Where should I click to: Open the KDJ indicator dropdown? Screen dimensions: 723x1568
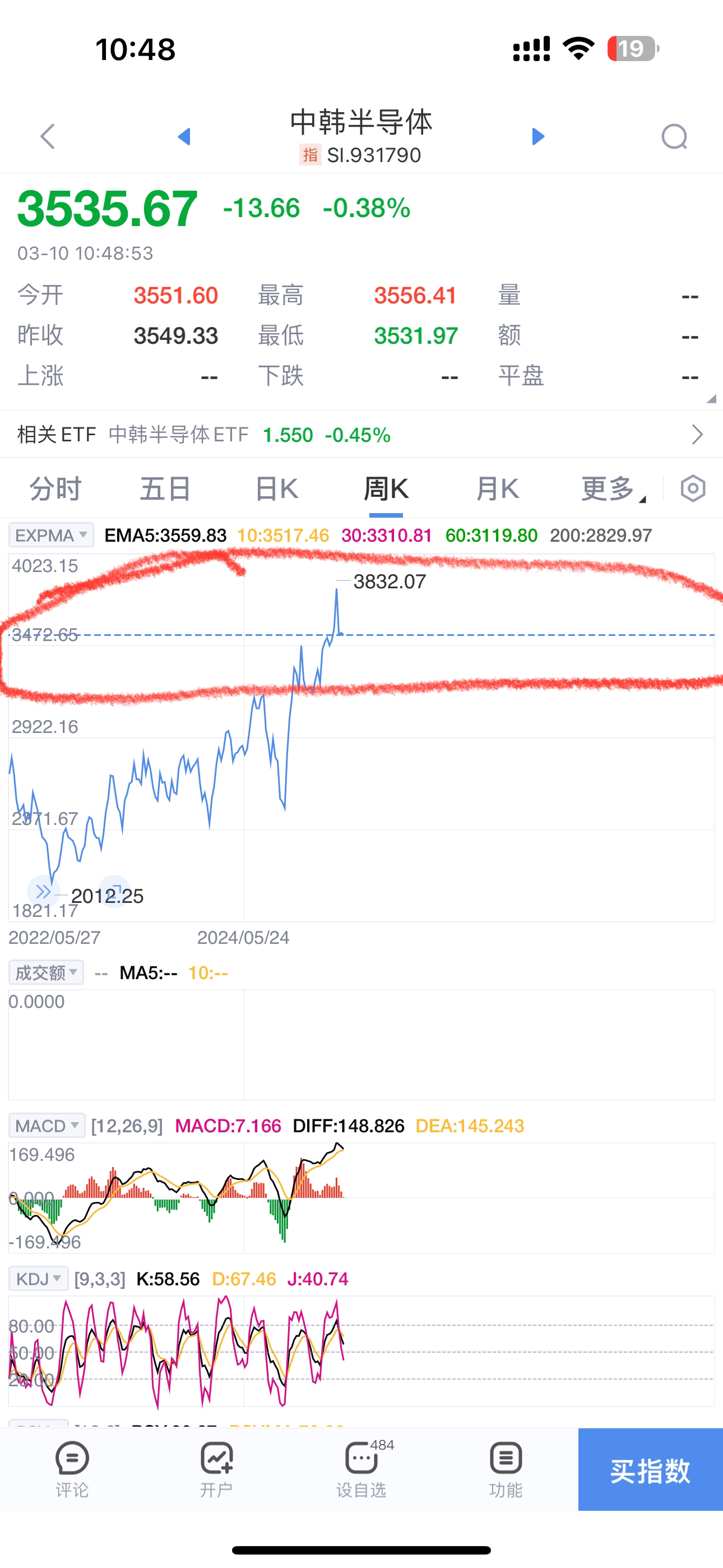(x=38, y=1279)
